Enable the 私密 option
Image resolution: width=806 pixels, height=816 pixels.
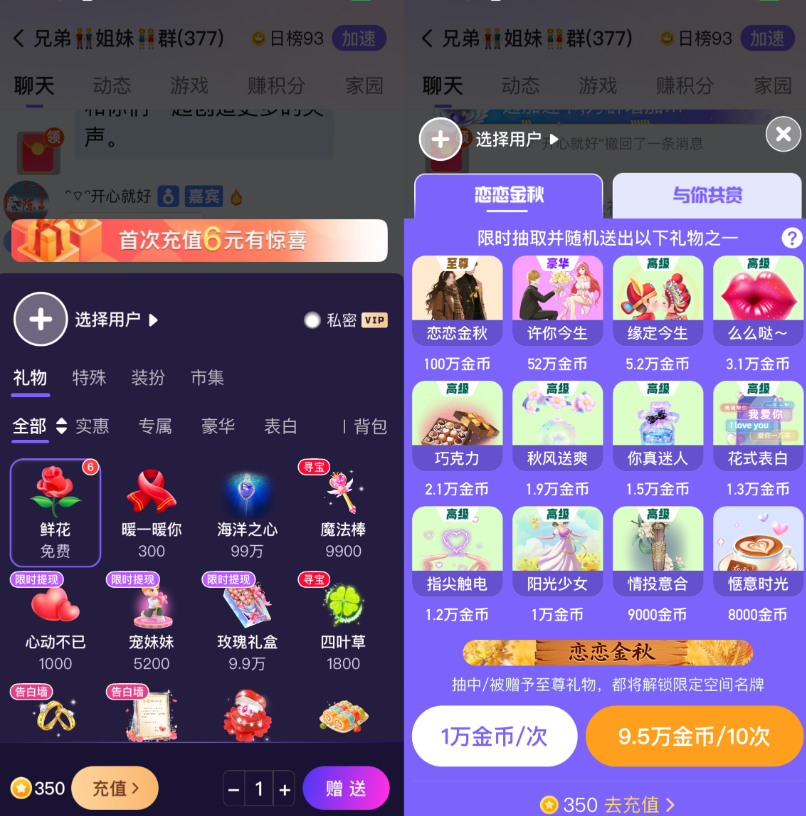[x=313, y=320]
